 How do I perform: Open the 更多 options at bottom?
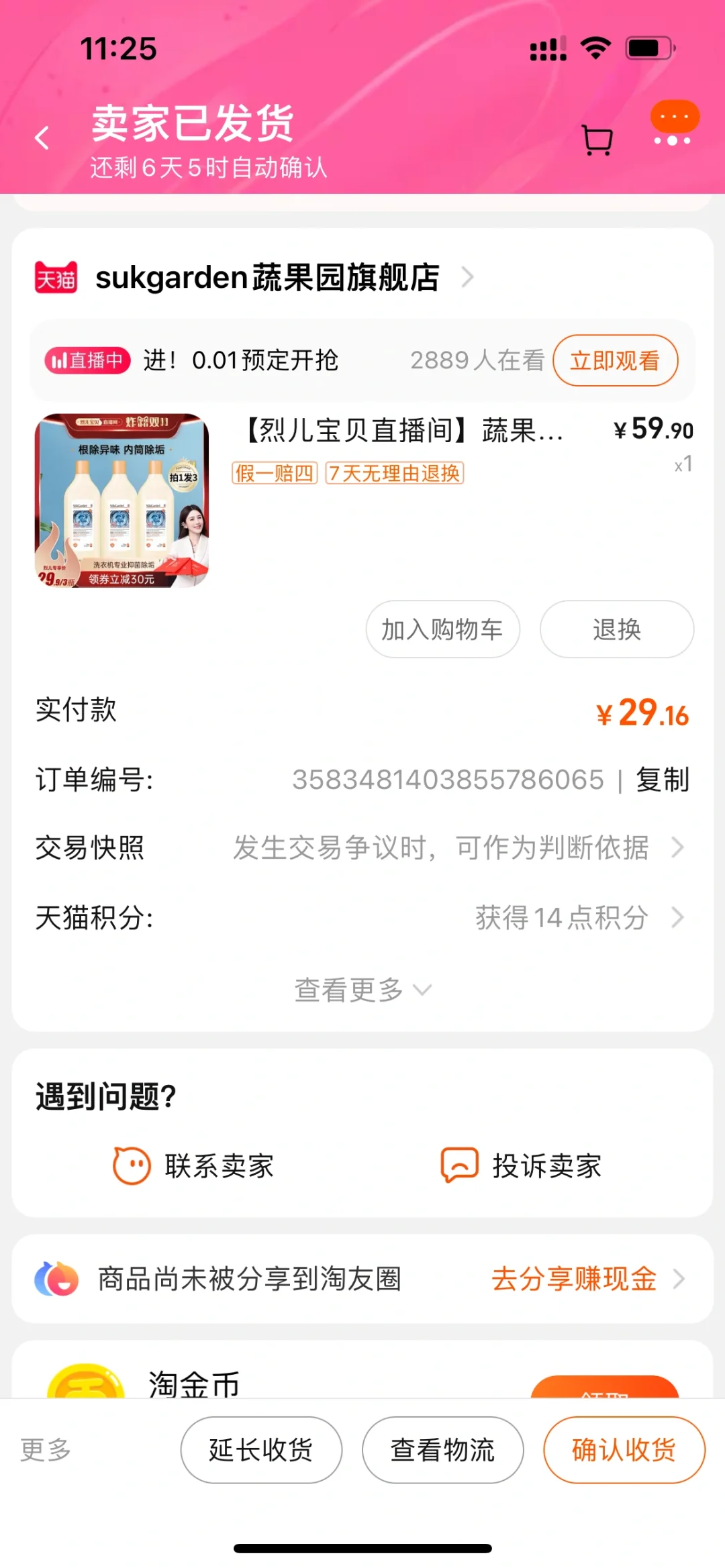[x=46, y=1450]
